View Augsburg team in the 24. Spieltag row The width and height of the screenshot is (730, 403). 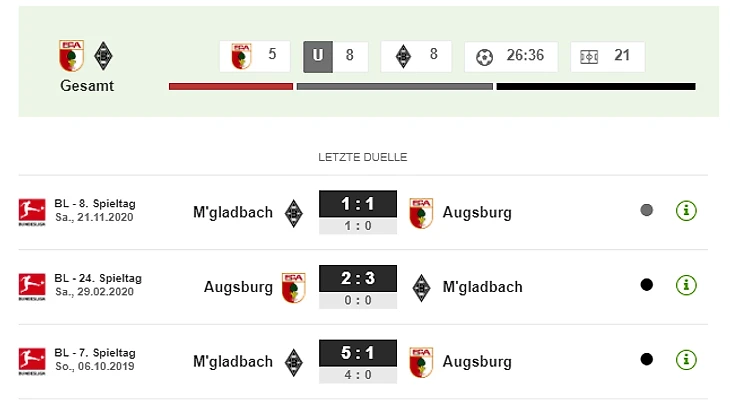pos(238,287)
